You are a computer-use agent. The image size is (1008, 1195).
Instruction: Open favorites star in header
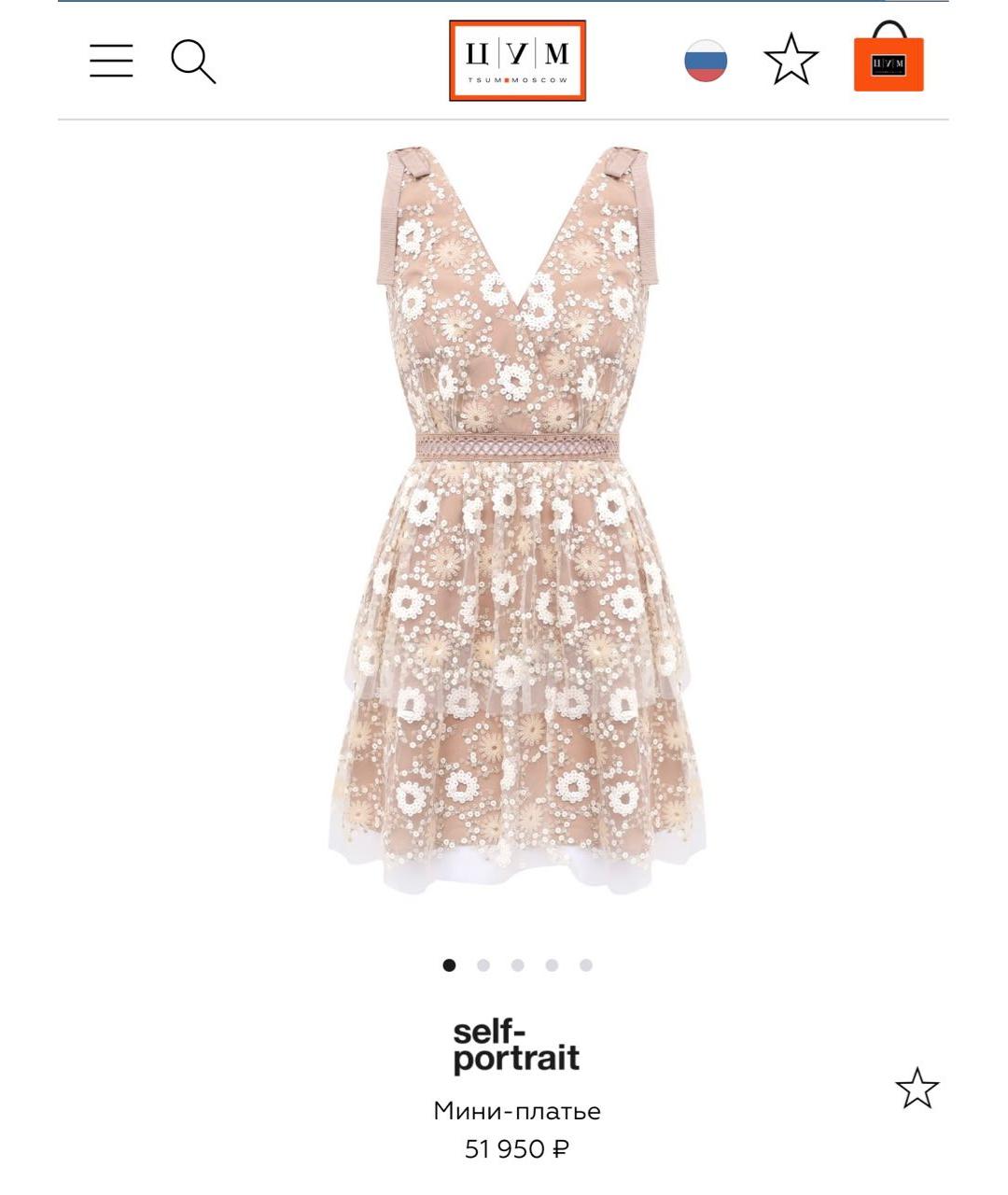coord(791,60)
